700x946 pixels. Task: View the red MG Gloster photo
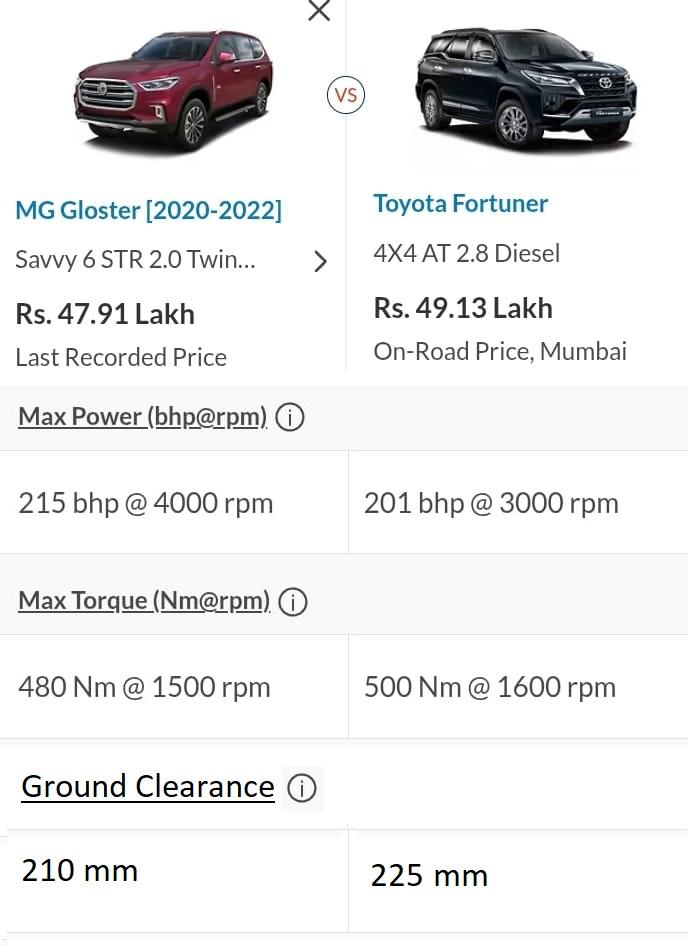174,90
